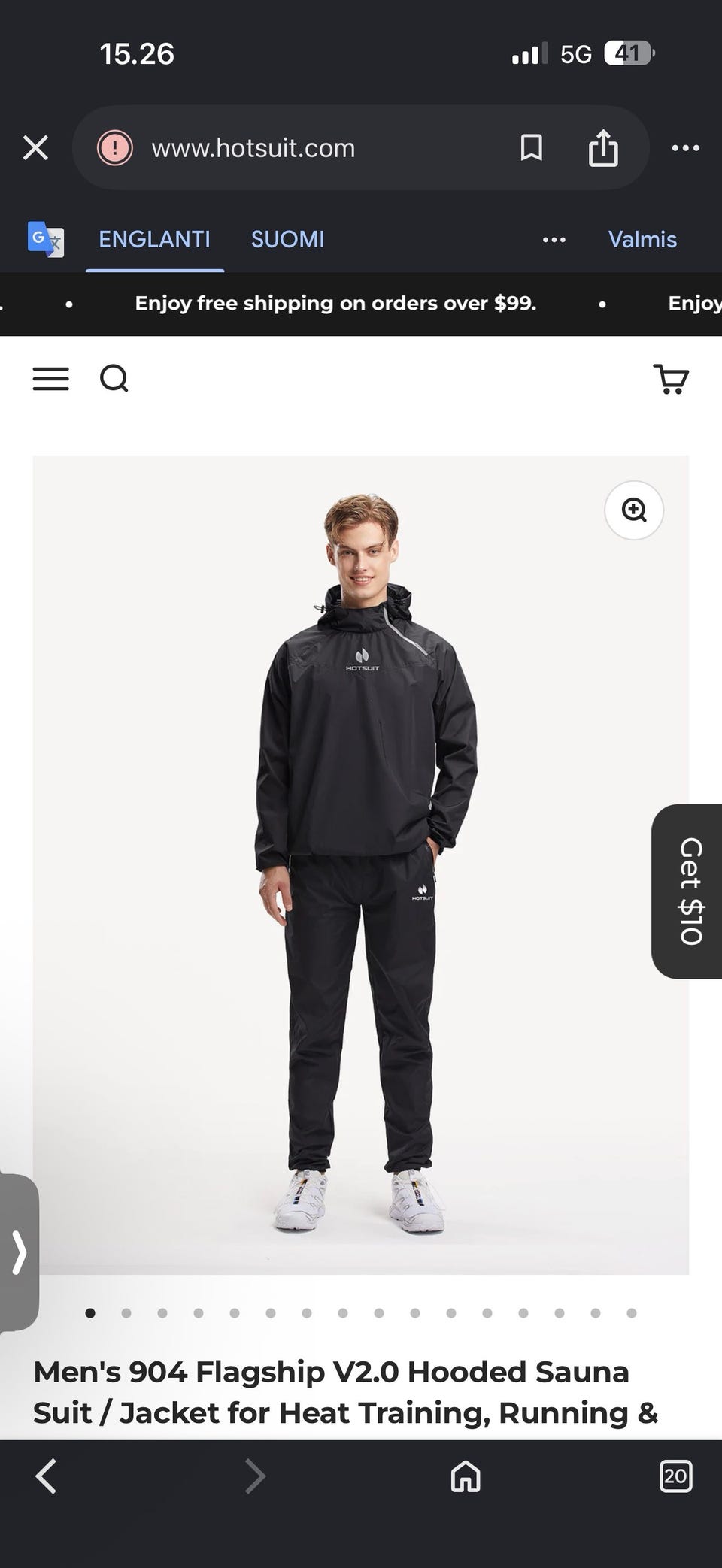Image resolution: width=722 pixels, height=1568 pixels.
Task: Open the sauna suit product photo
Action: [361, 865]
